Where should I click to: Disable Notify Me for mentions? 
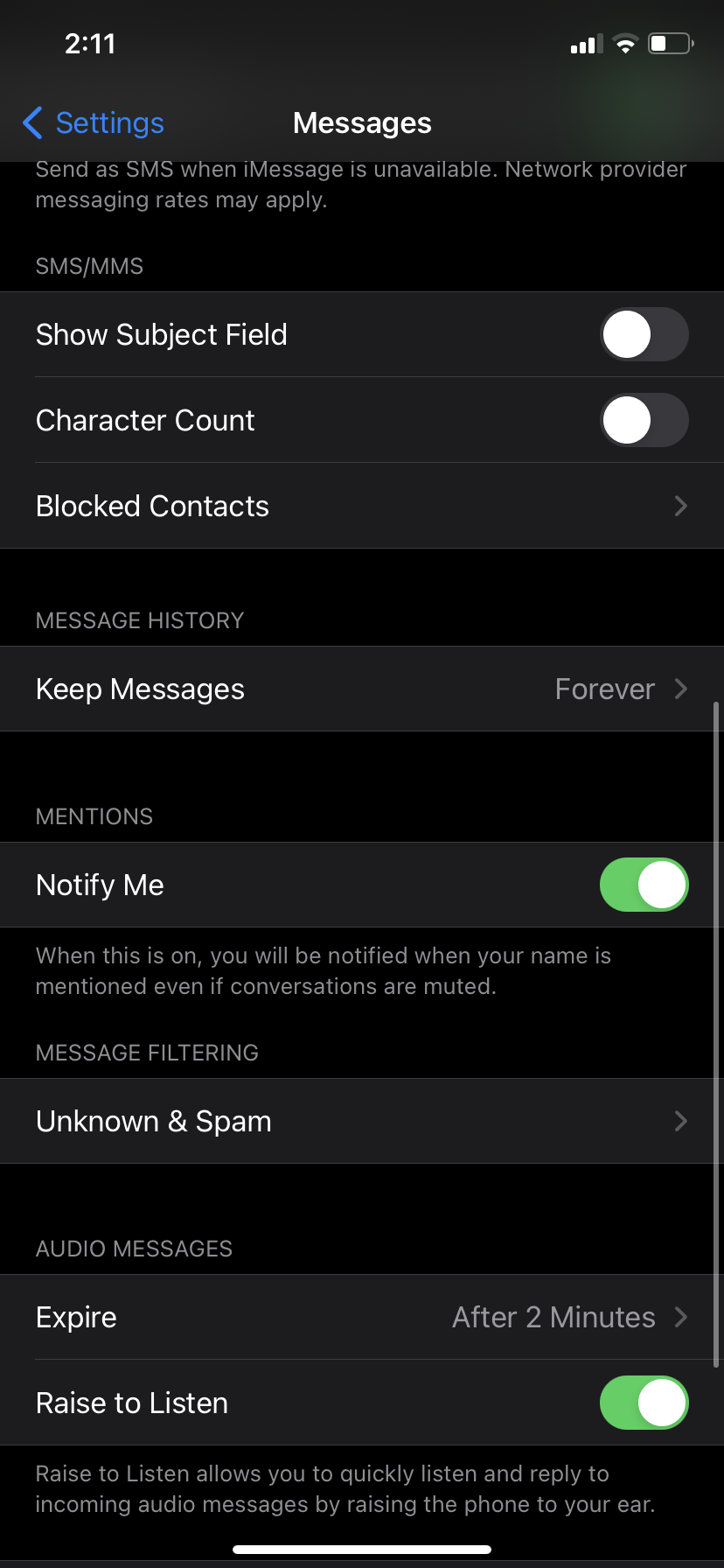tap(644, 885)
